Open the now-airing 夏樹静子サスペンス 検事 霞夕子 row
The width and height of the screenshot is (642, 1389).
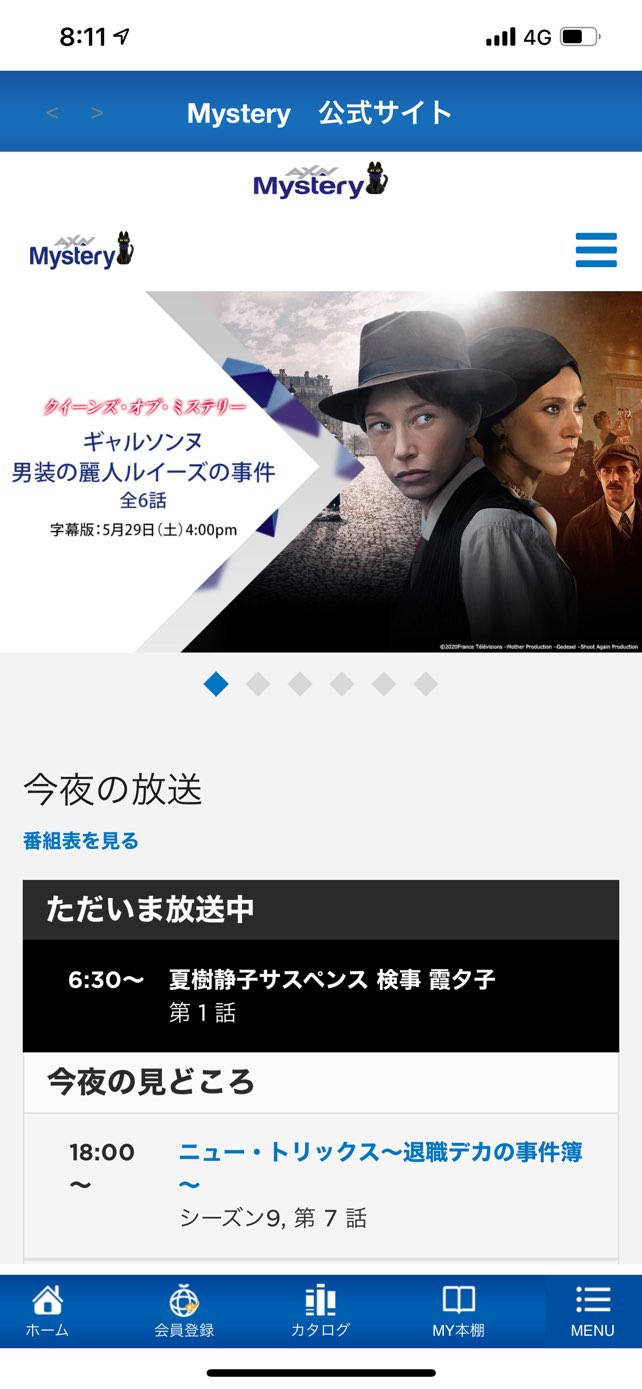click(x=321, y=996)
